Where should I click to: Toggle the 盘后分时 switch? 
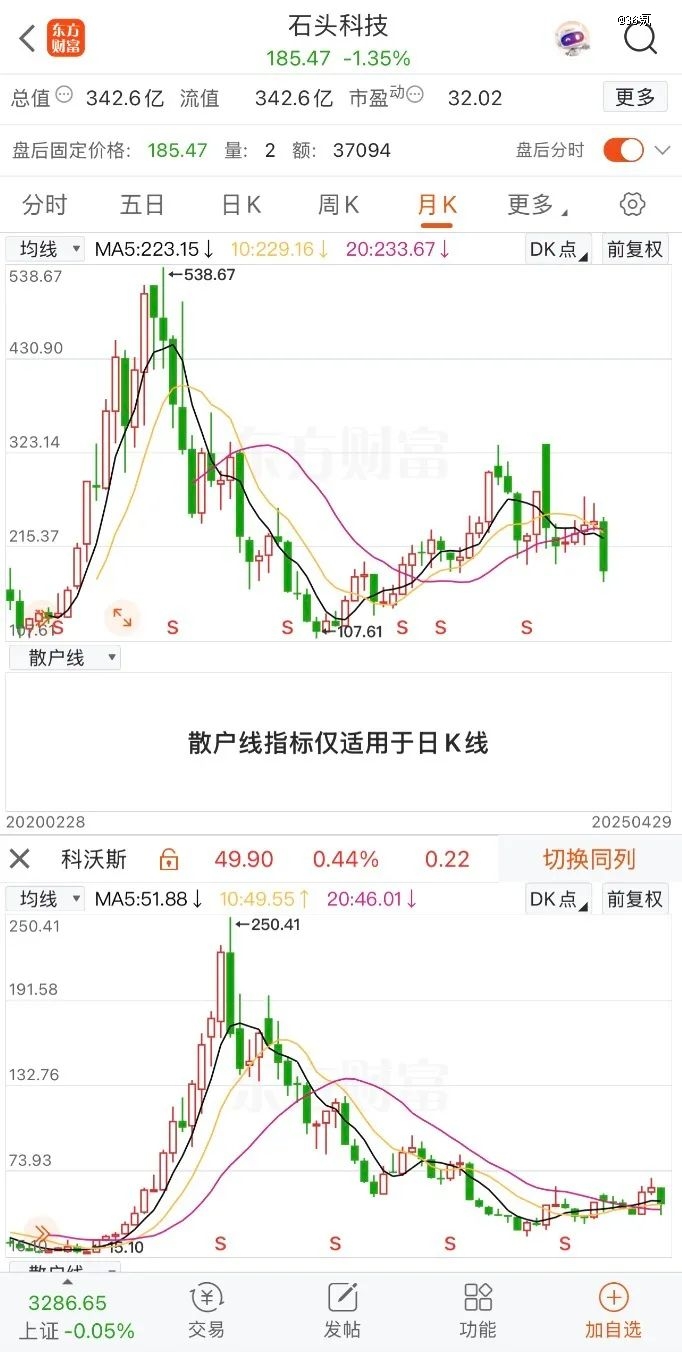tap(623, 150)
